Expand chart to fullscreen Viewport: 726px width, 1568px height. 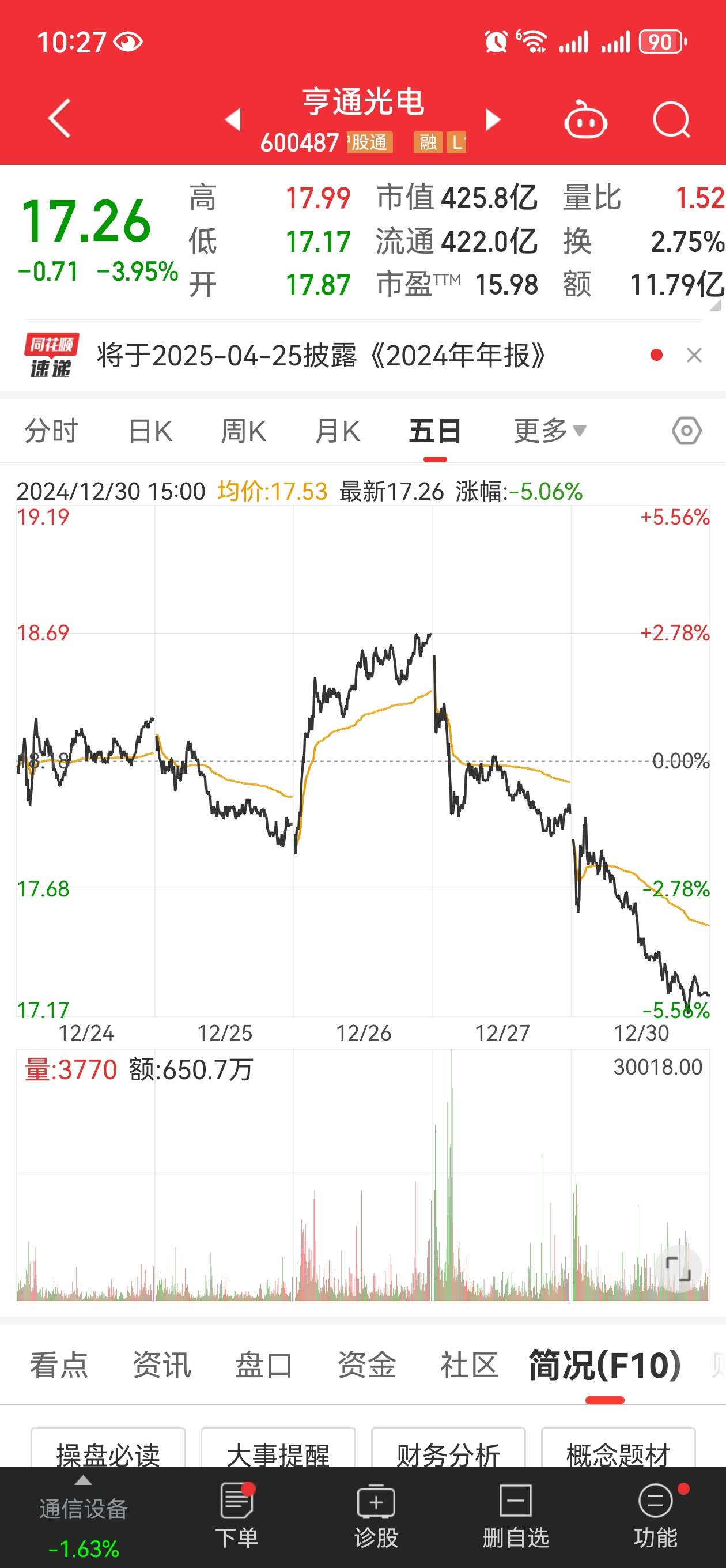coord(678,1268)
